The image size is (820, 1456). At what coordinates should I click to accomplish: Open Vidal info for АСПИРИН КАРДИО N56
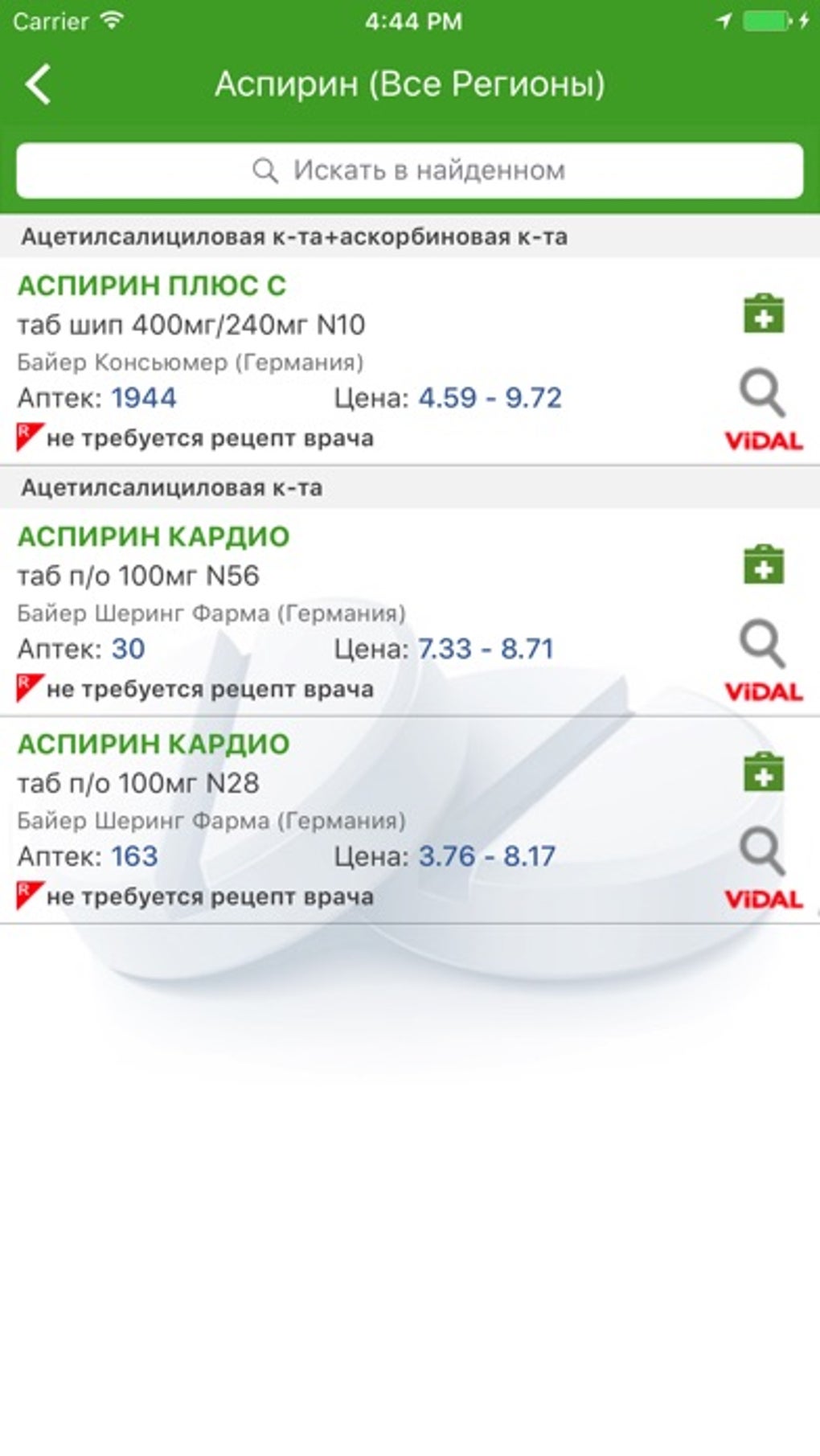coord(763,692)
